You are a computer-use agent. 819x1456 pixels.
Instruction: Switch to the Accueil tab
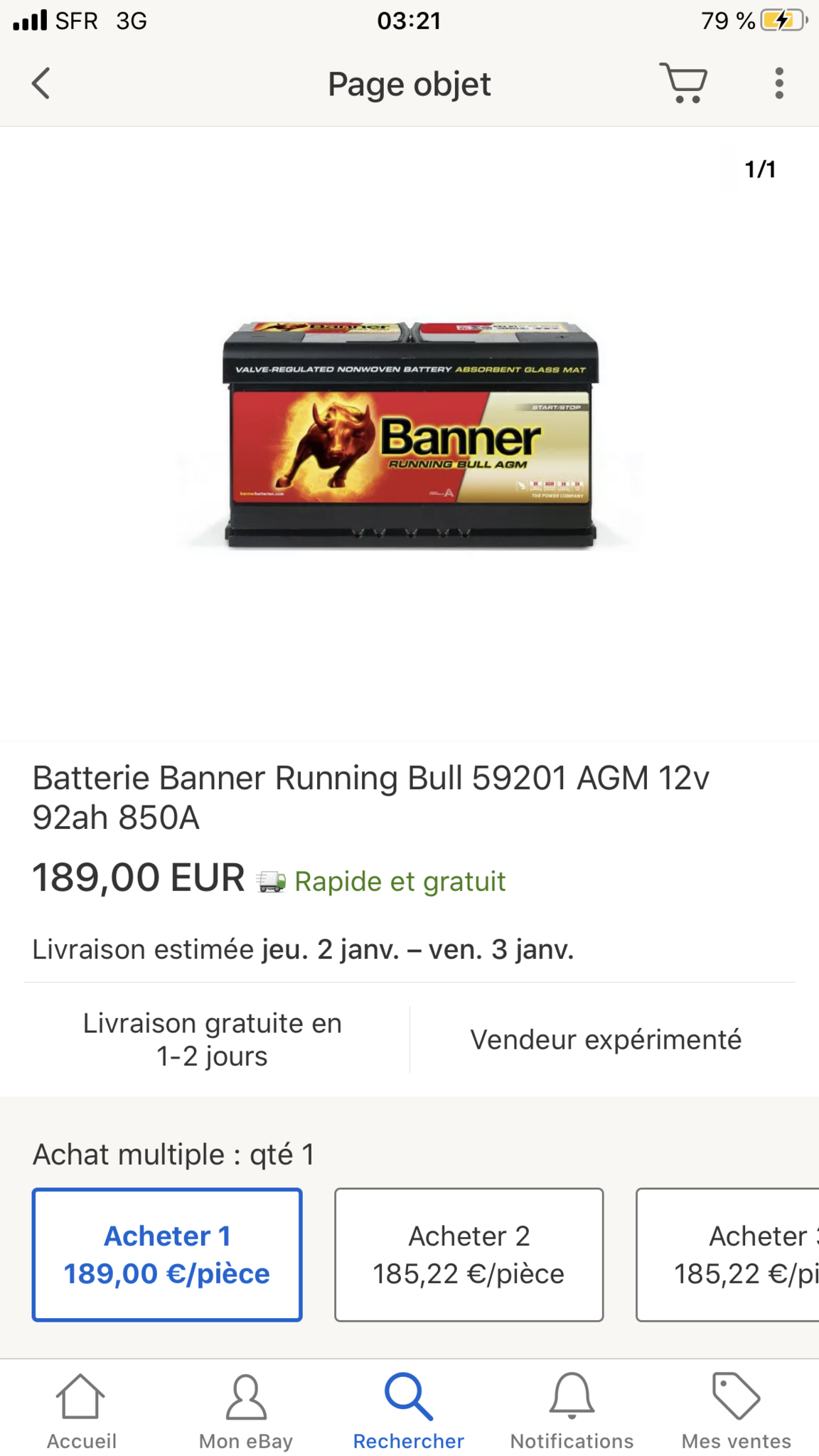pyautogui.click(x=81, y=1412)
